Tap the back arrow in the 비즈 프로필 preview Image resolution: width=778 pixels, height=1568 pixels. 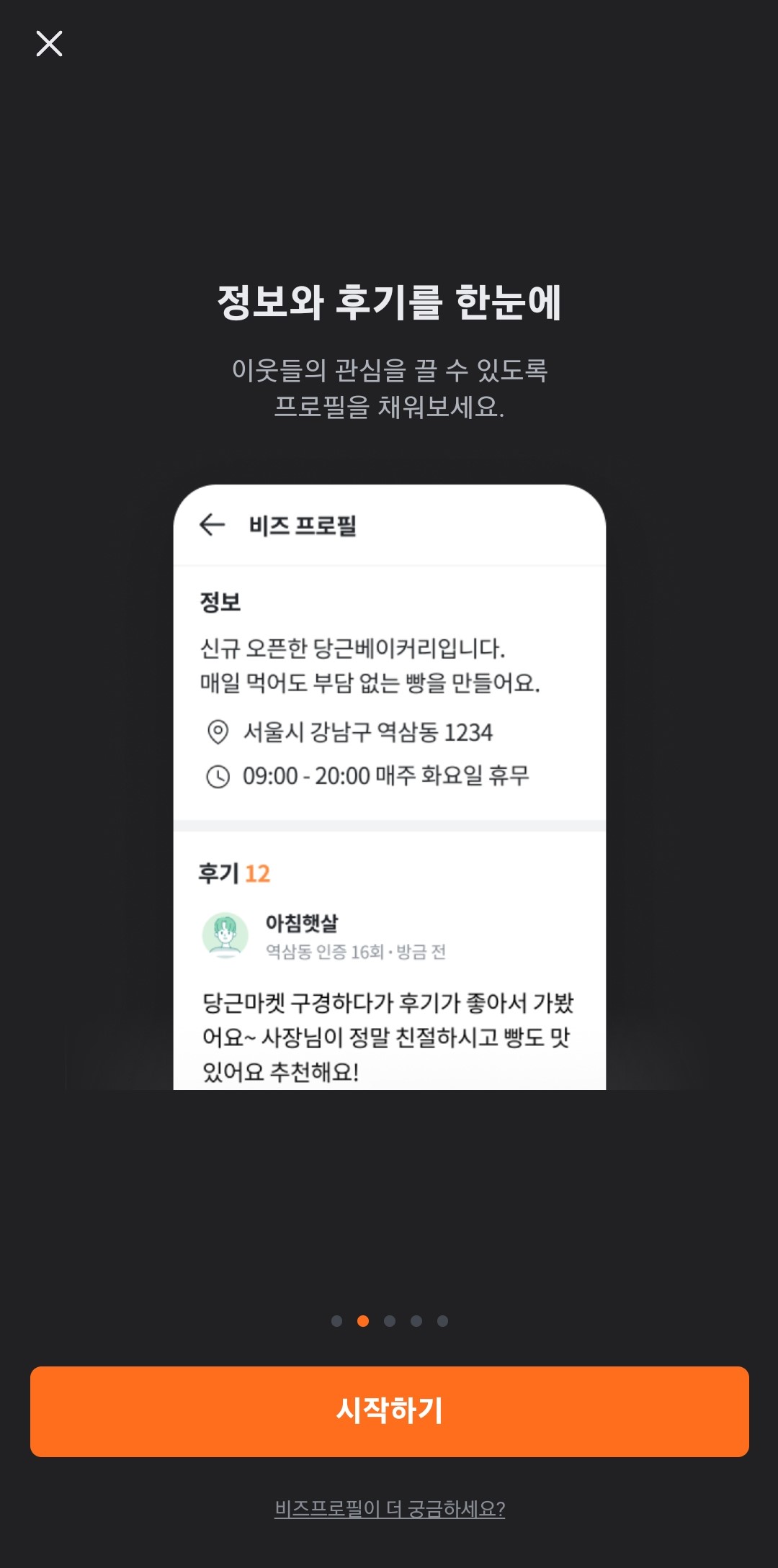(x=210, y=525)
